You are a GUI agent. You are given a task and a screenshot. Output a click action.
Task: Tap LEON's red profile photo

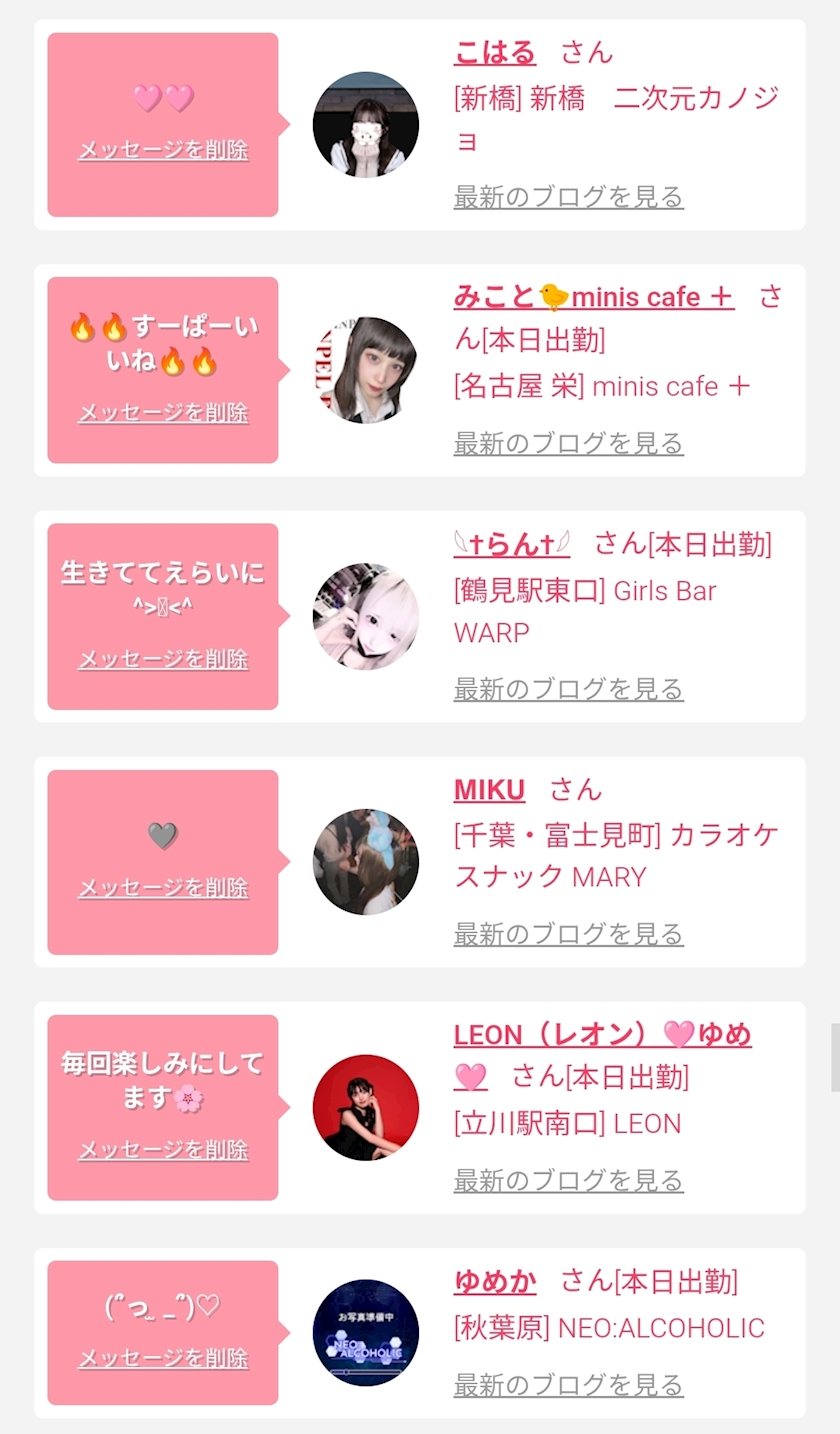coord(365,1107)
